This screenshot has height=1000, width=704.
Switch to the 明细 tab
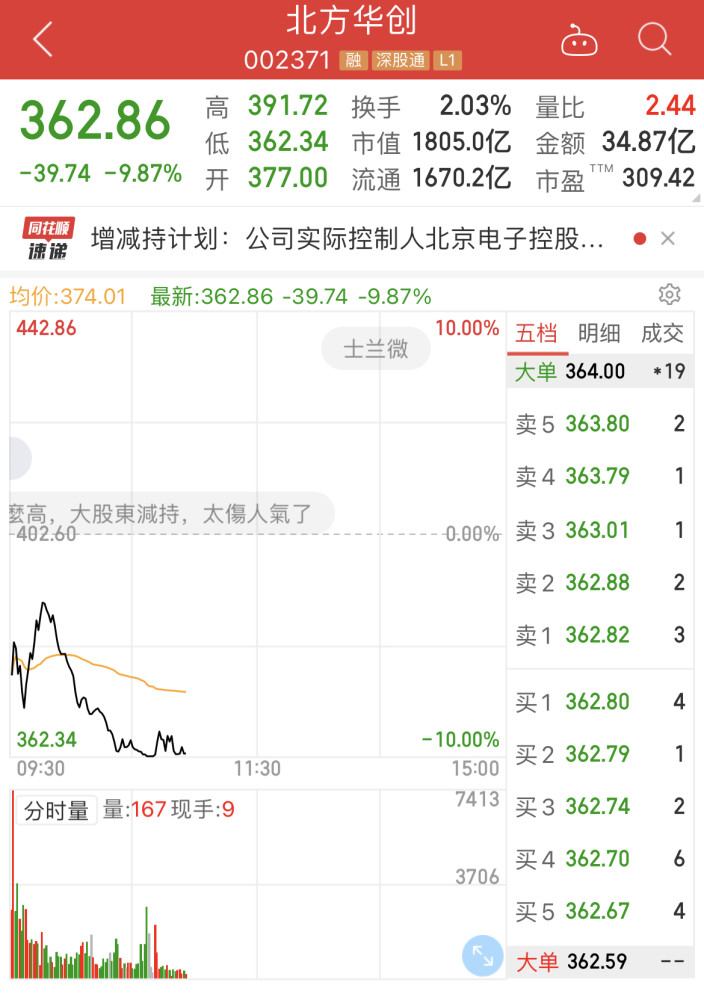(x=599, y=334)
